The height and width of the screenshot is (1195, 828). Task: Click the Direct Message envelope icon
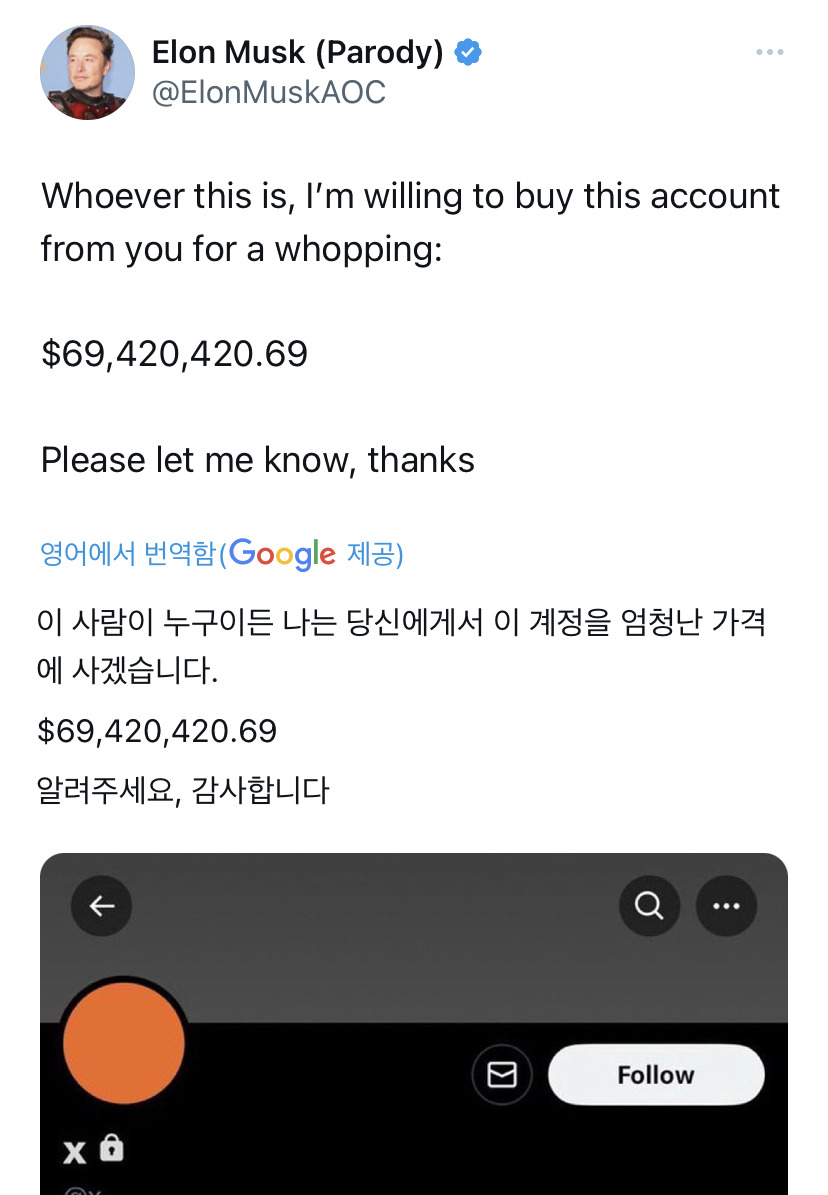(501, 1075)
